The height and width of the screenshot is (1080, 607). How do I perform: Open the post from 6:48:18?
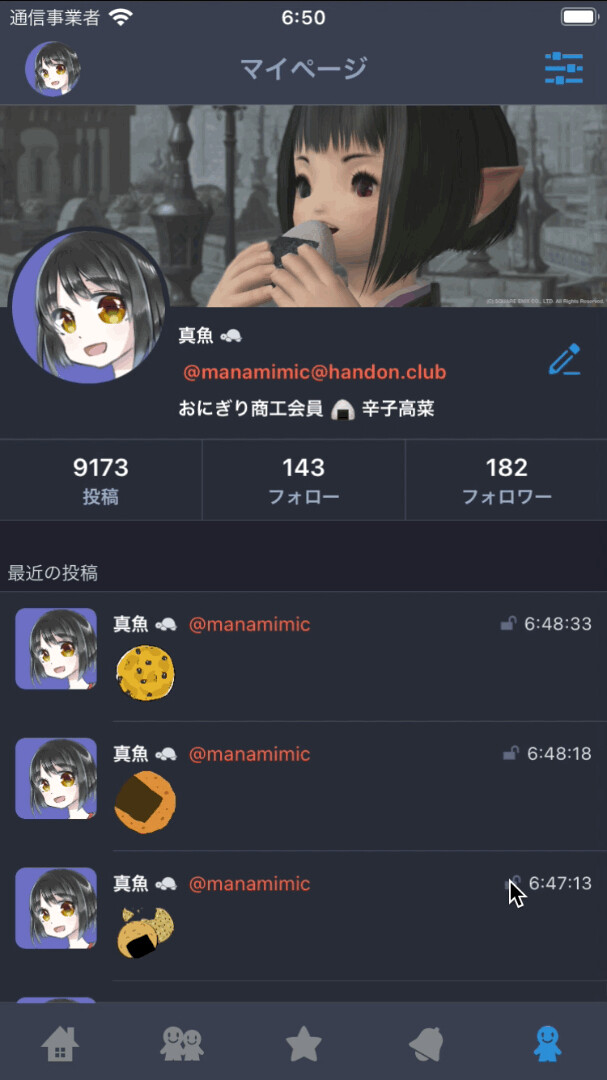(303, 786)
